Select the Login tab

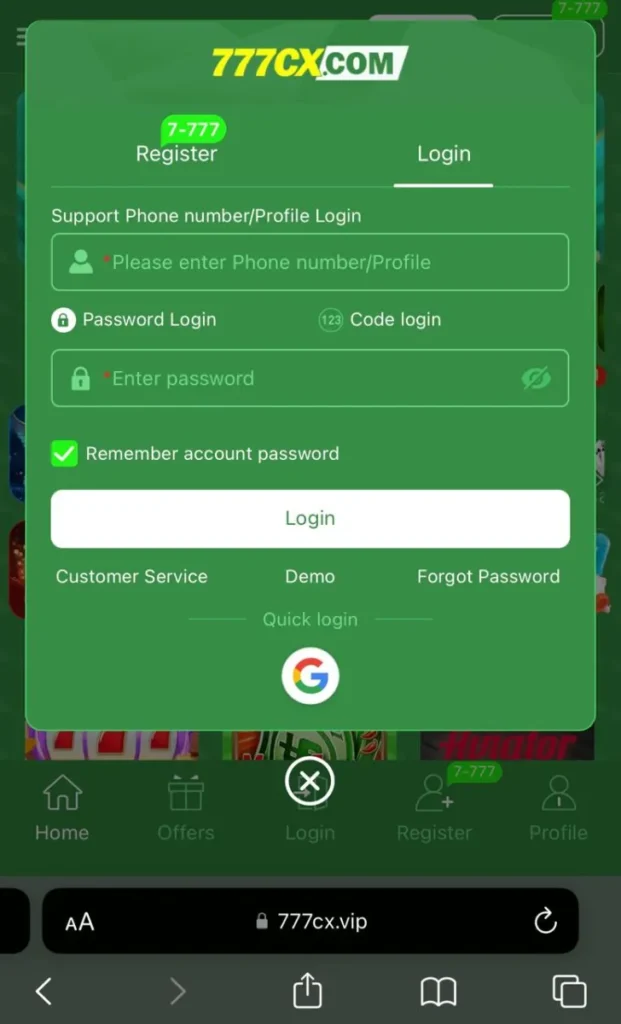pos(443,154)
